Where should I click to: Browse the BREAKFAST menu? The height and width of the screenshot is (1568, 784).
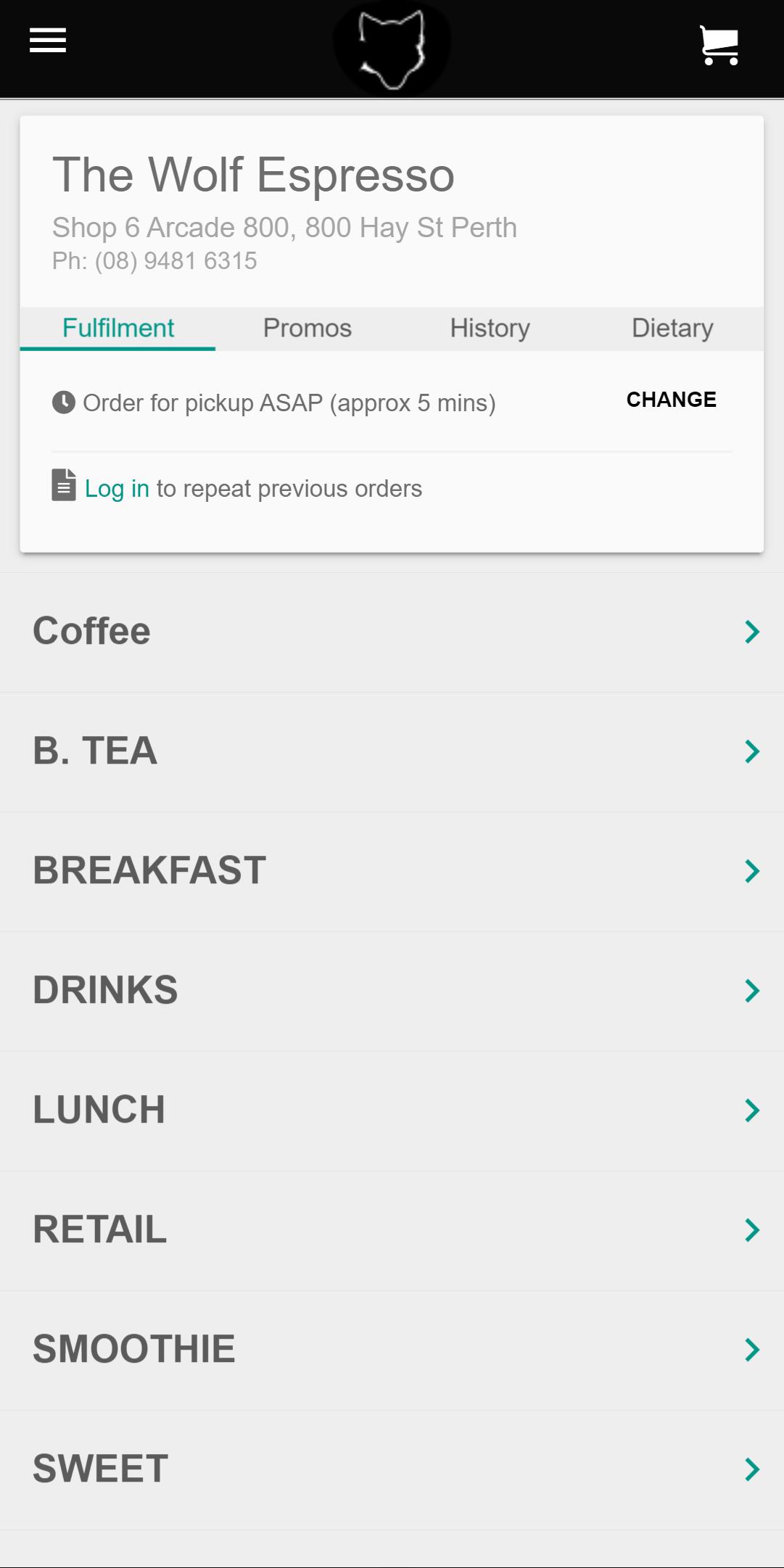pyautogui.click(x=392, y=871)
